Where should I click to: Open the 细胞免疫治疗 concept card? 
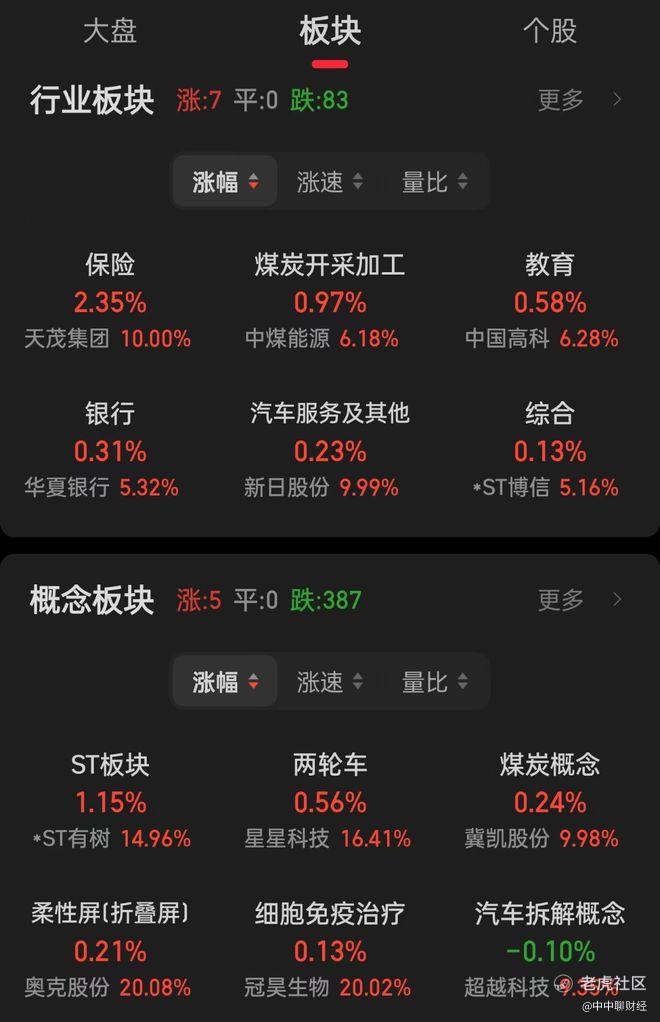[330, 950]
